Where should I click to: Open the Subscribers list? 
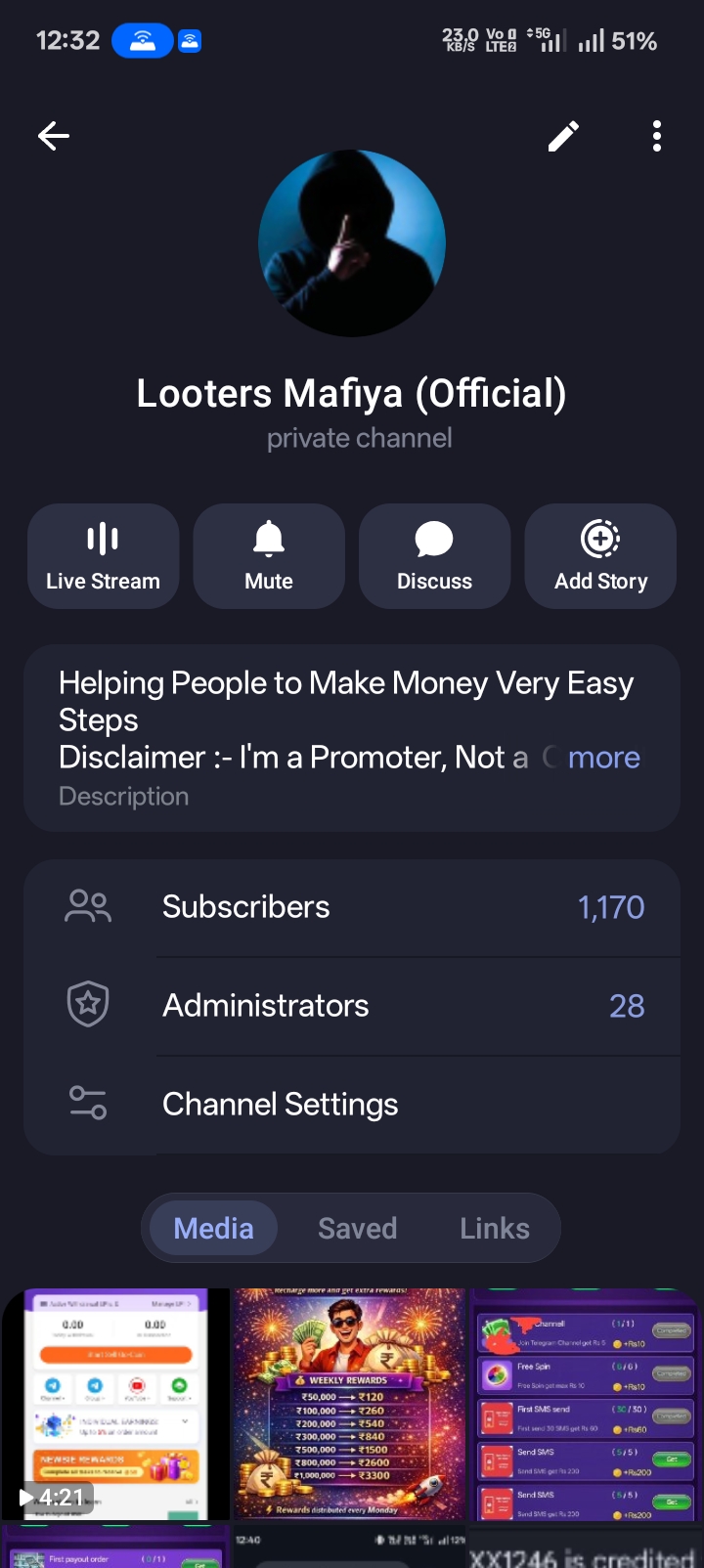point(352,907)
